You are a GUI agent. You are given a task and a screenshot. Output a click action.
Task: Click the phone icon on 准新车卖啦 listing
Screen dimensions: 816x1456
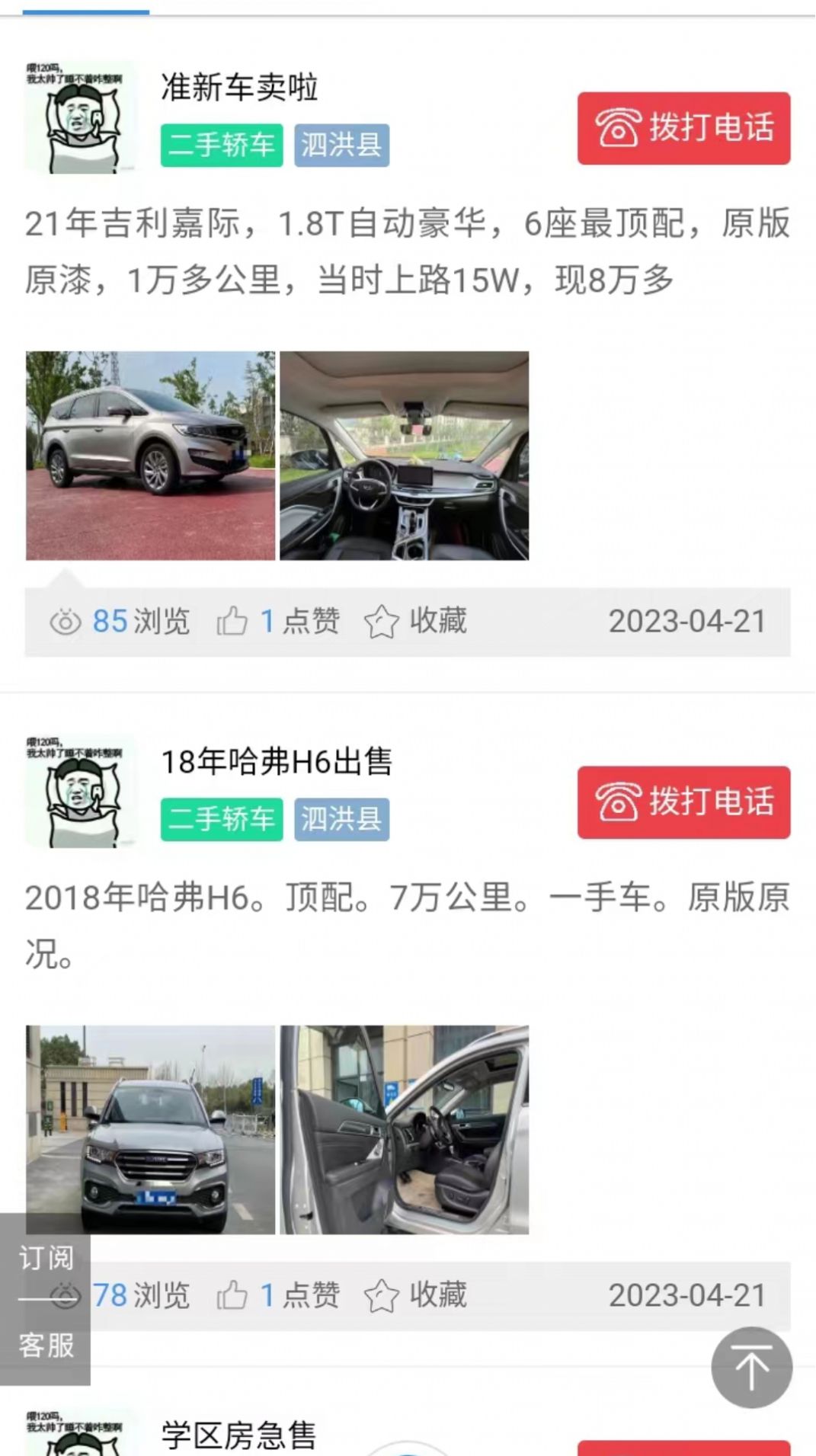point(619,129)
